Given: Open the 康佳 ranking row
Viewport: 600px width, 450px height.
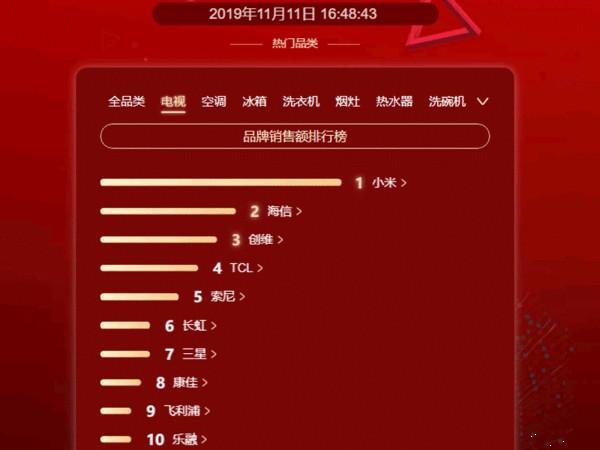Looking at the screenshot, I should pyautogui.click(x=189, y=382).
